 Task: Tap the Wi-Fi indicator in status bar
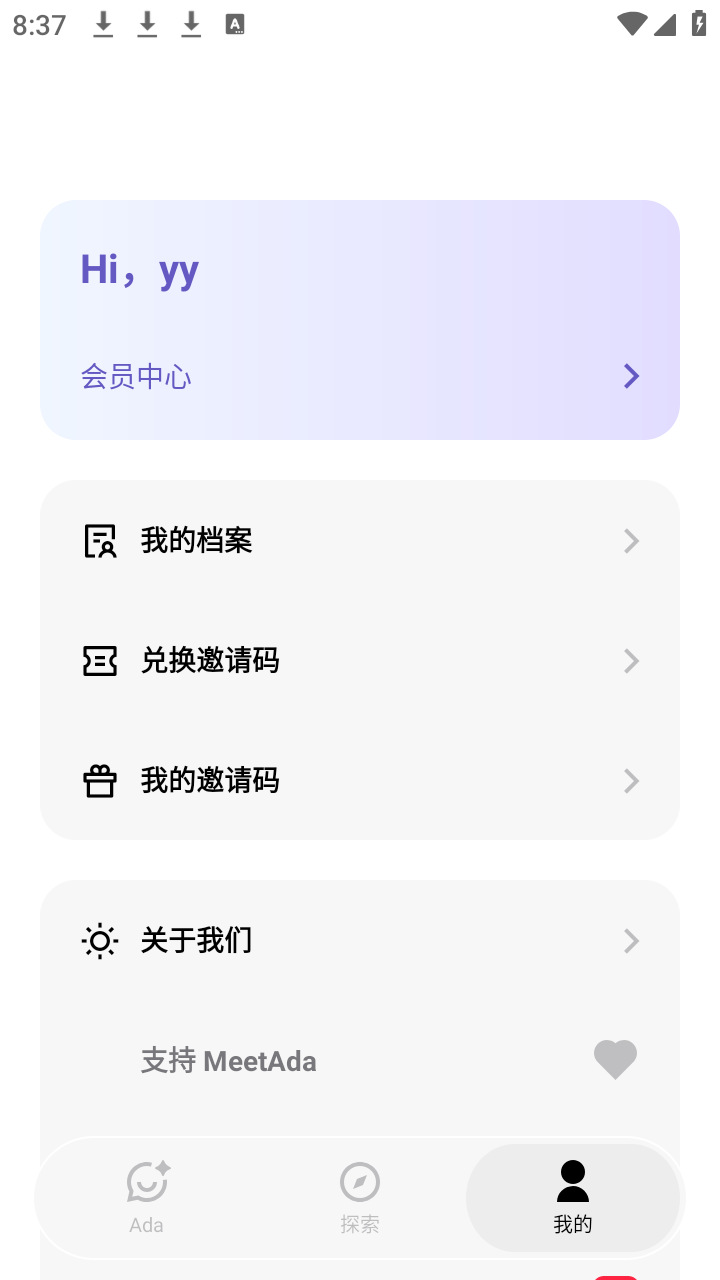pyautogui.click(x=631, y=25)
